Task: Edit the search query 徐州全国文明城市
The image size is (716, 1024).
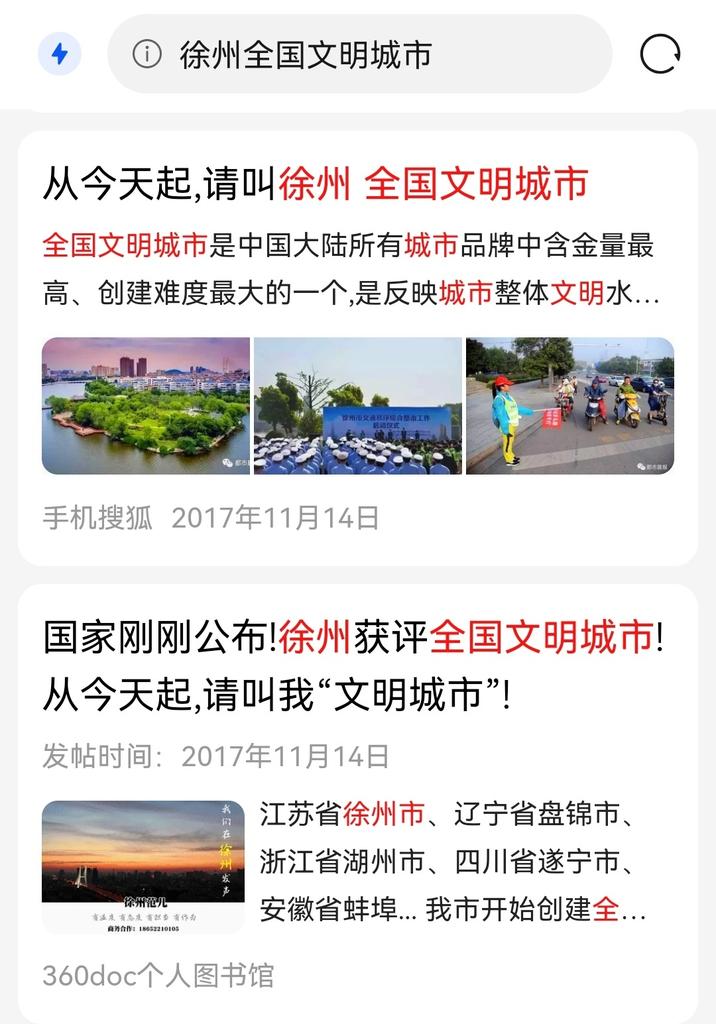Action: tap(306, 55)
